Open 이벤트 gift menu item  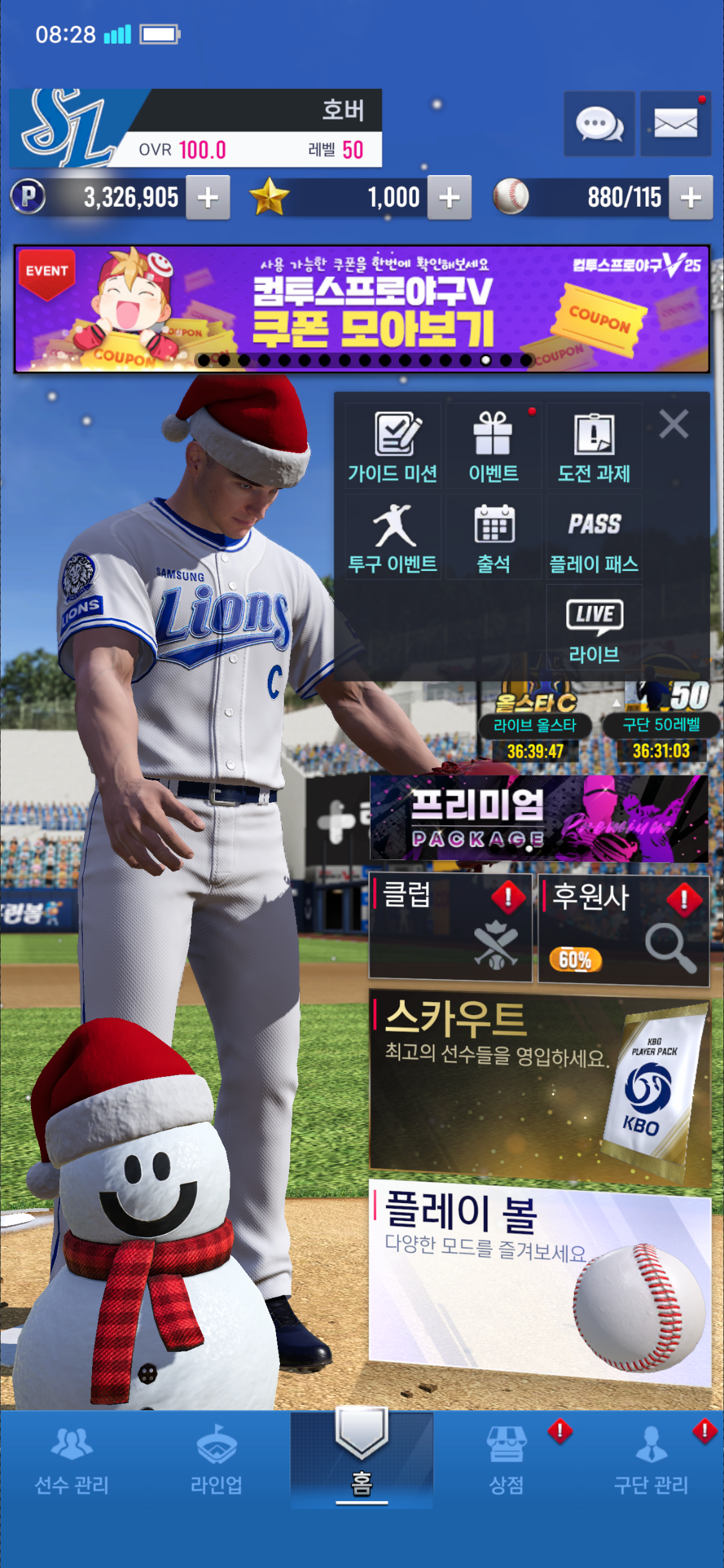pos(494,447)
